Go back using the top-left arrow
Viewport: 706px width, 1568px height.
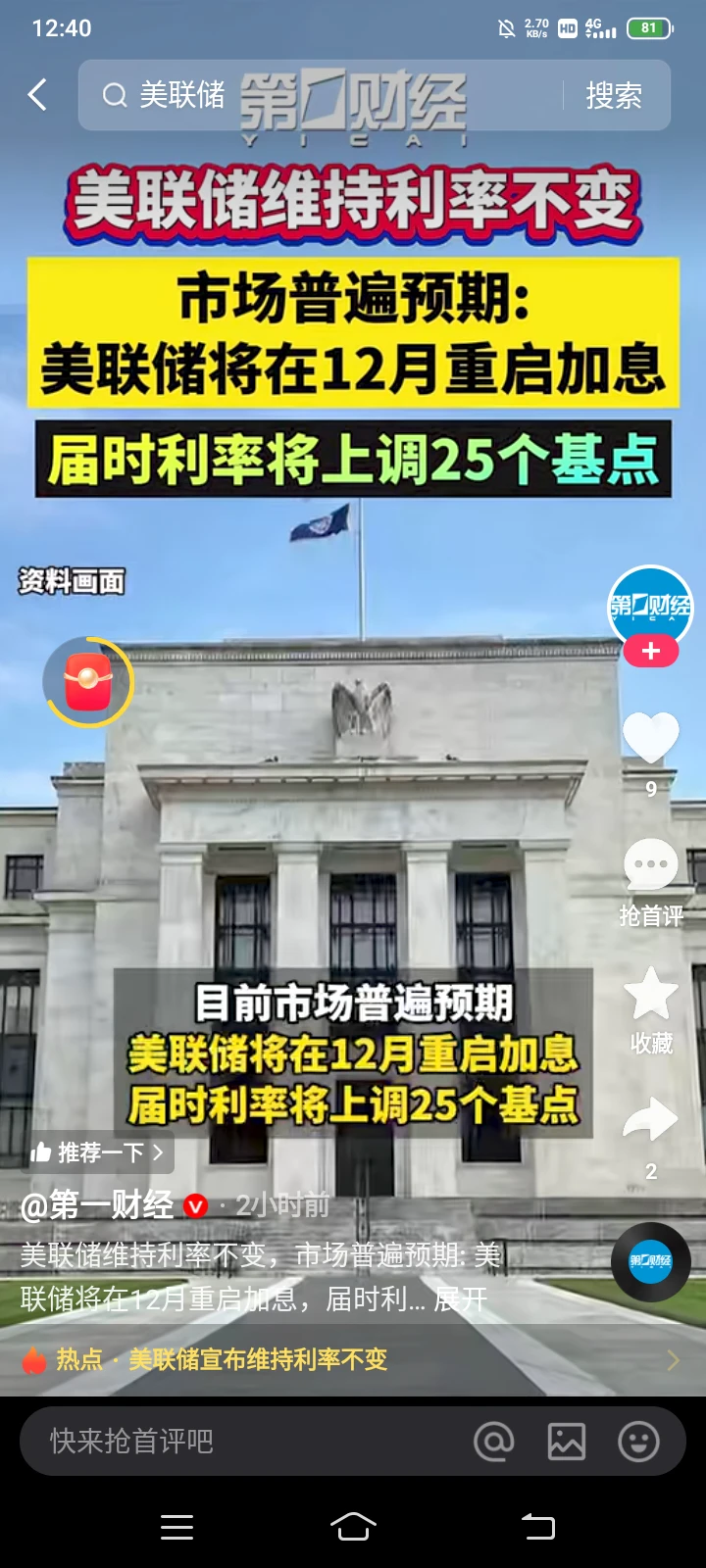(37, 95)
